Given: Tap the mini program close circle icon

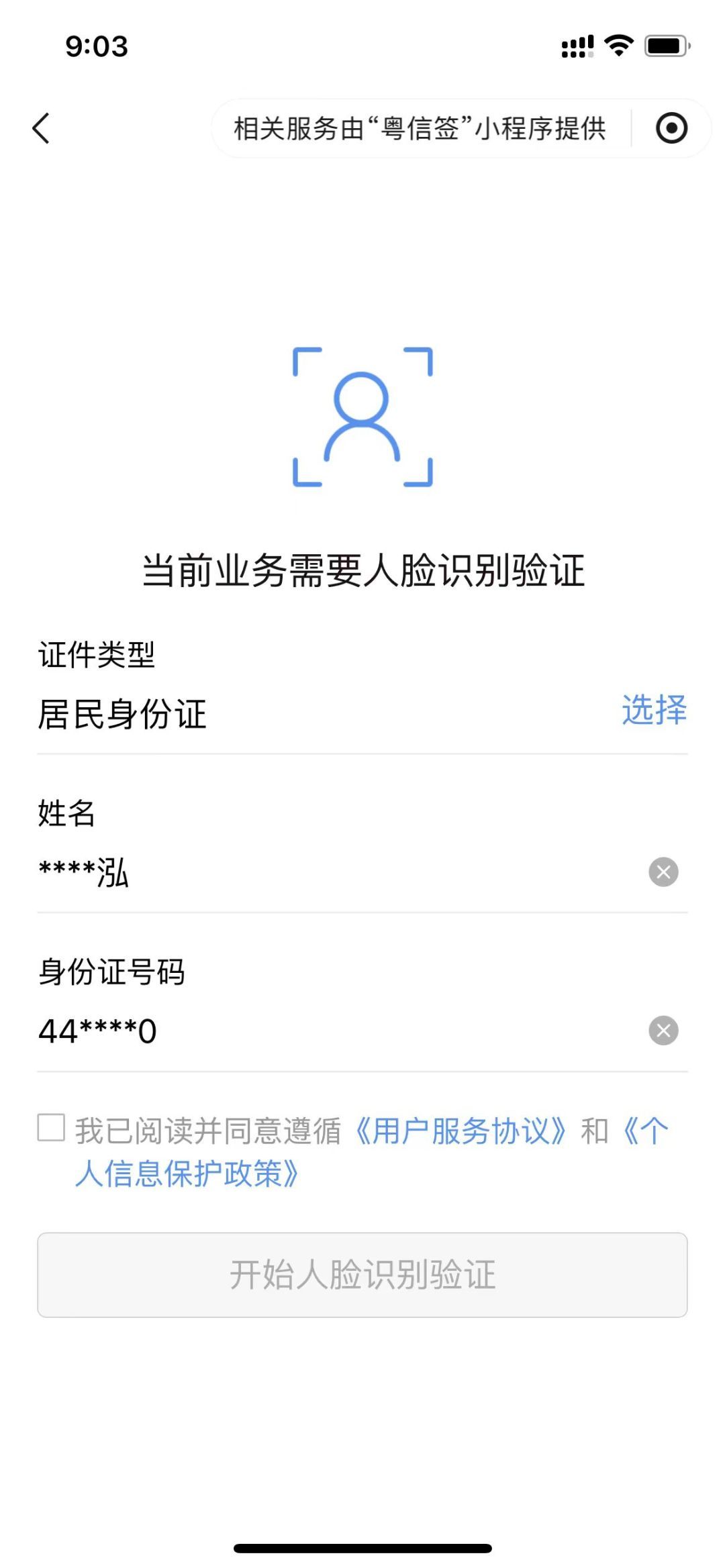Looking at the screenshot, I should point(671,128).
